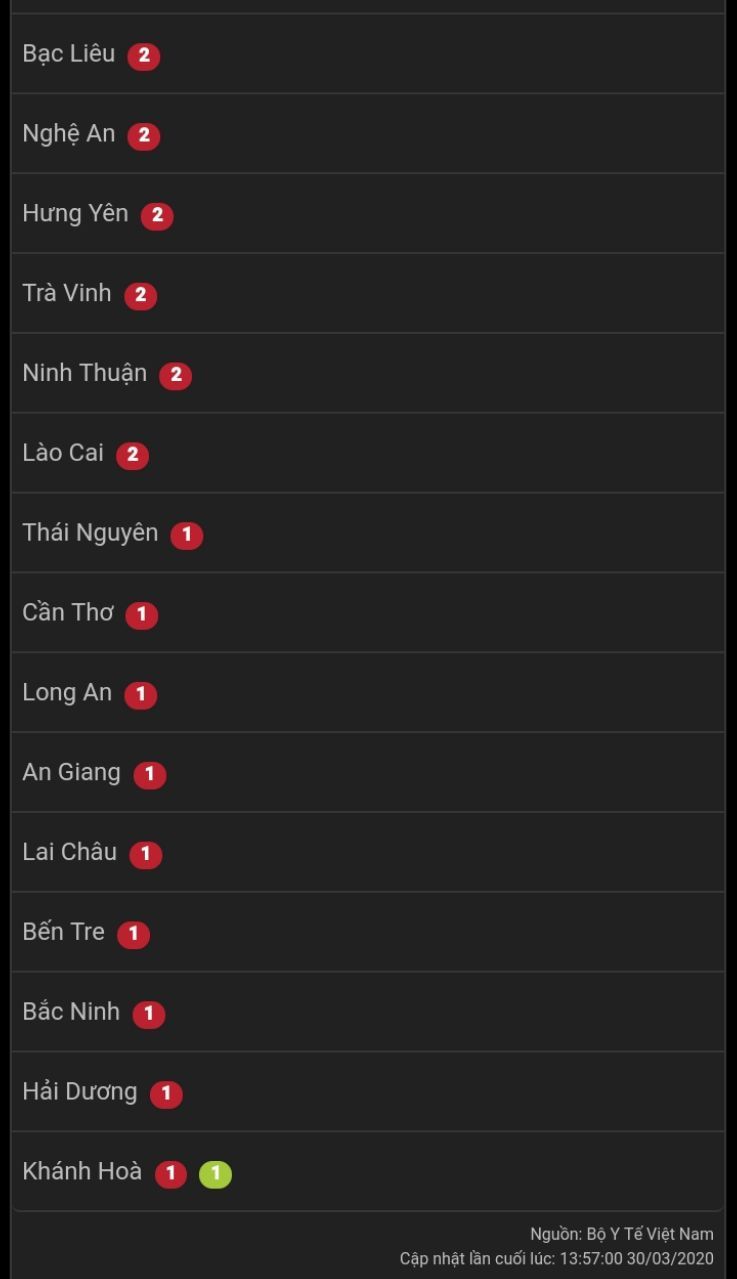
Task: Open Trà Vinh province entry
Action: 368,294
